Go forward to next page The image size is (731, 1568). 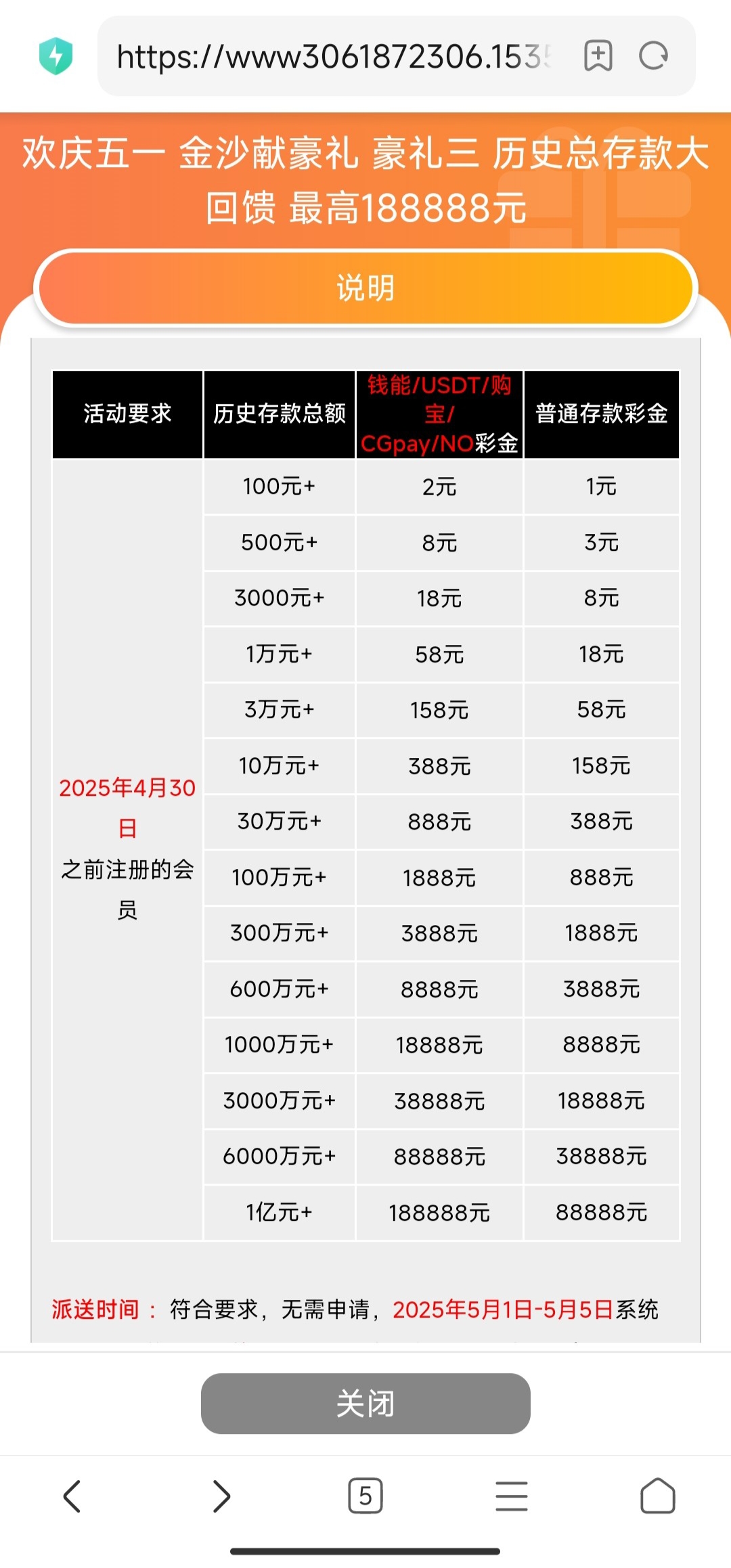click(x=221, y=1496)
